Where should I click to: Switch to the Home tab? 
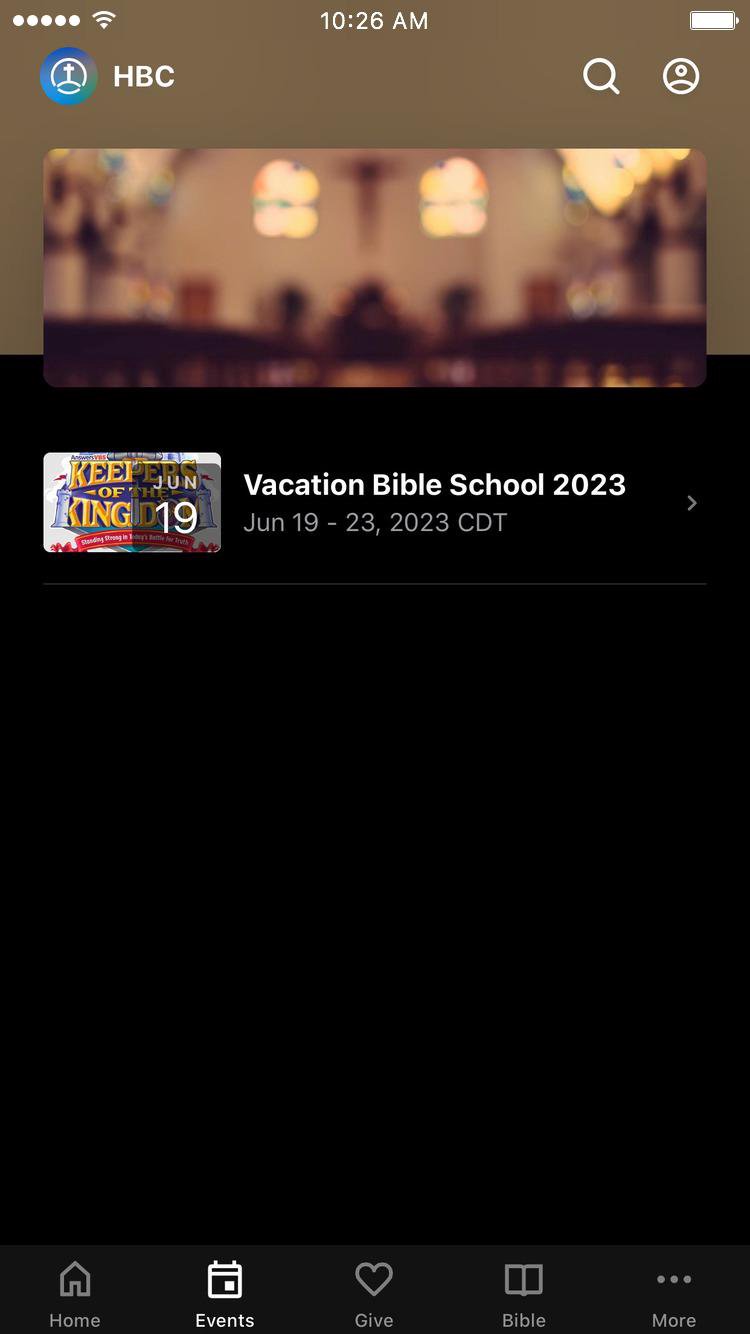tap(75, 1293)
